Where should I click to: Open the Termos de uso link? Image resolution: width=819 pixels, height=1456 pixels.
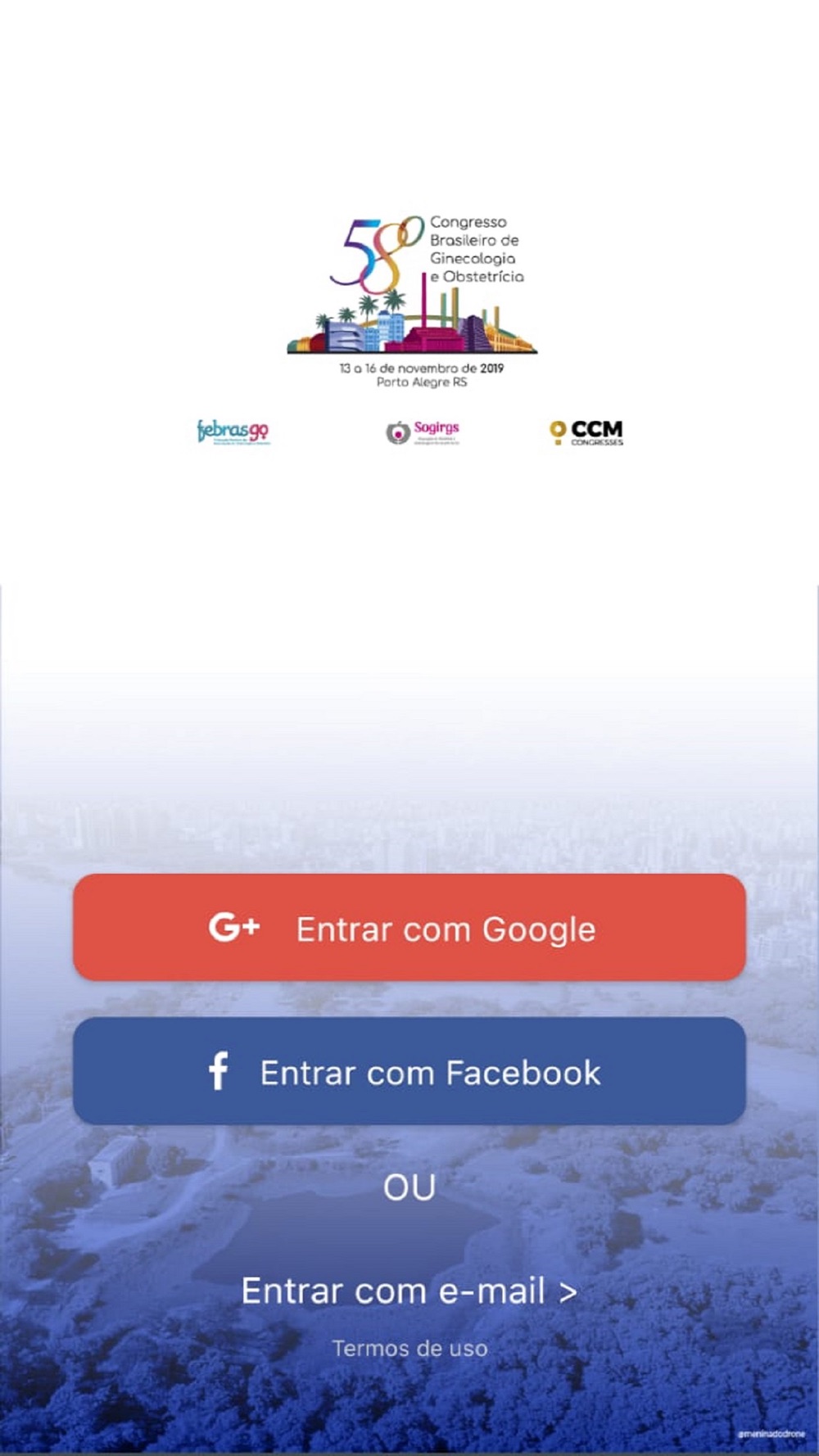coord(409,1348)
